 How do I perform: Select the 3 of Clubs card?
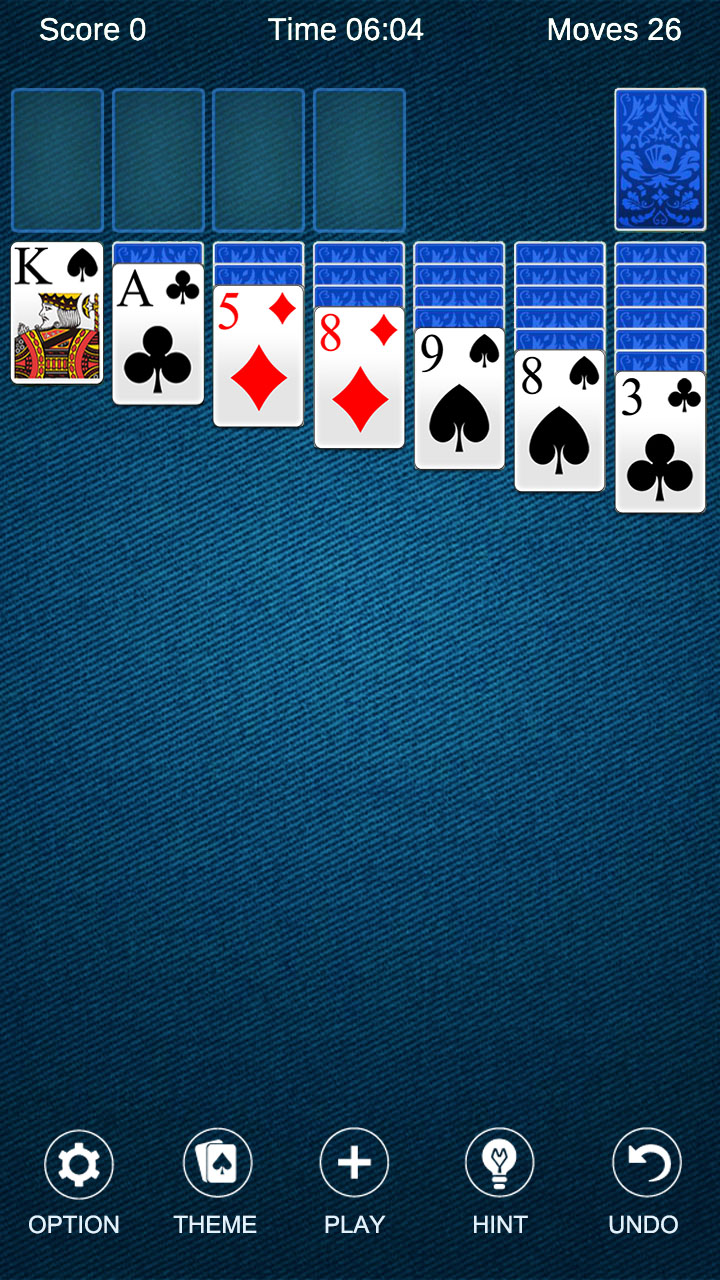pos(660,443)
